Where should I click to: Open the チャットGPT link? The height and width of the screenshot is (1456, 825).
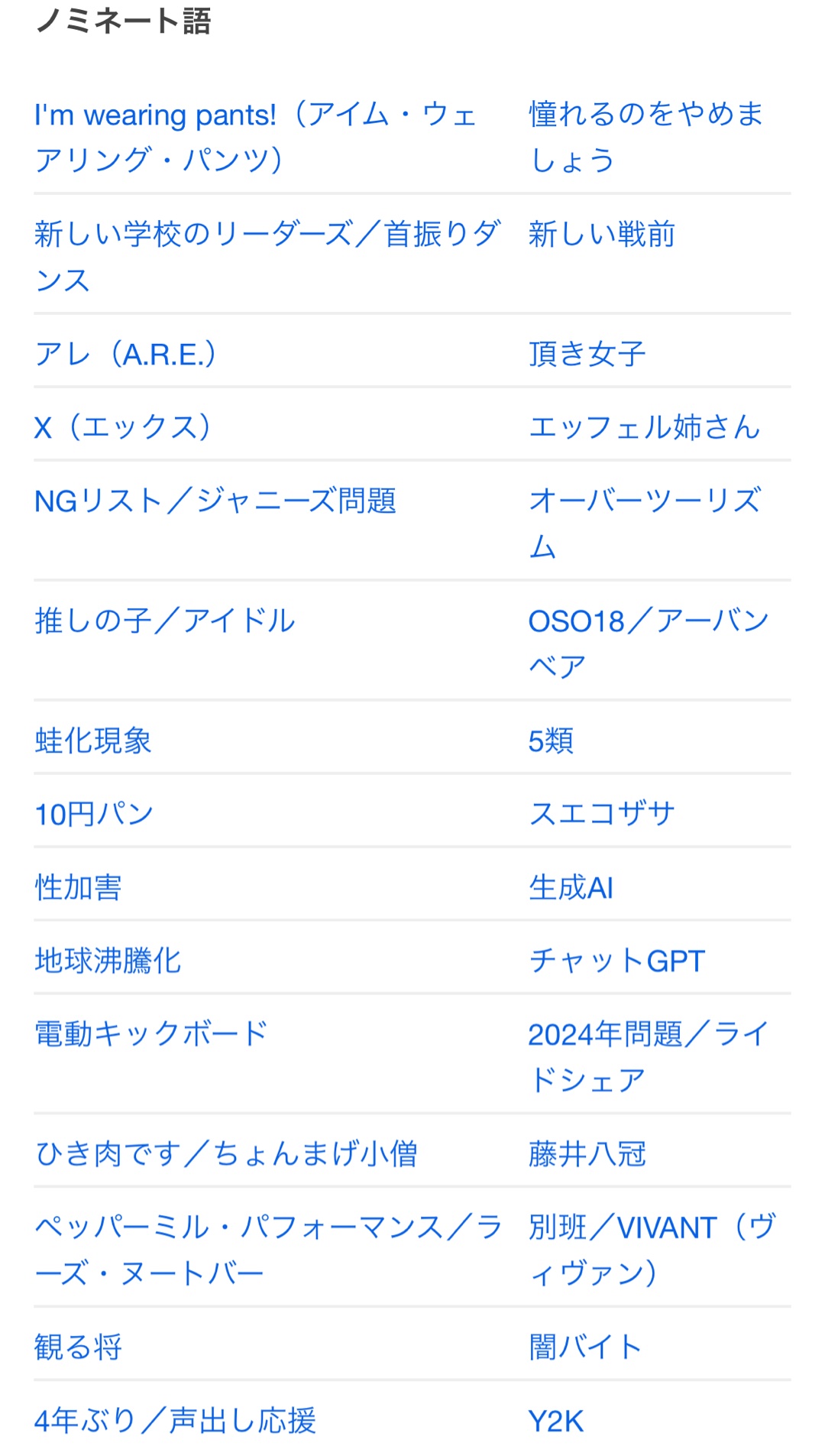point(616,961)
